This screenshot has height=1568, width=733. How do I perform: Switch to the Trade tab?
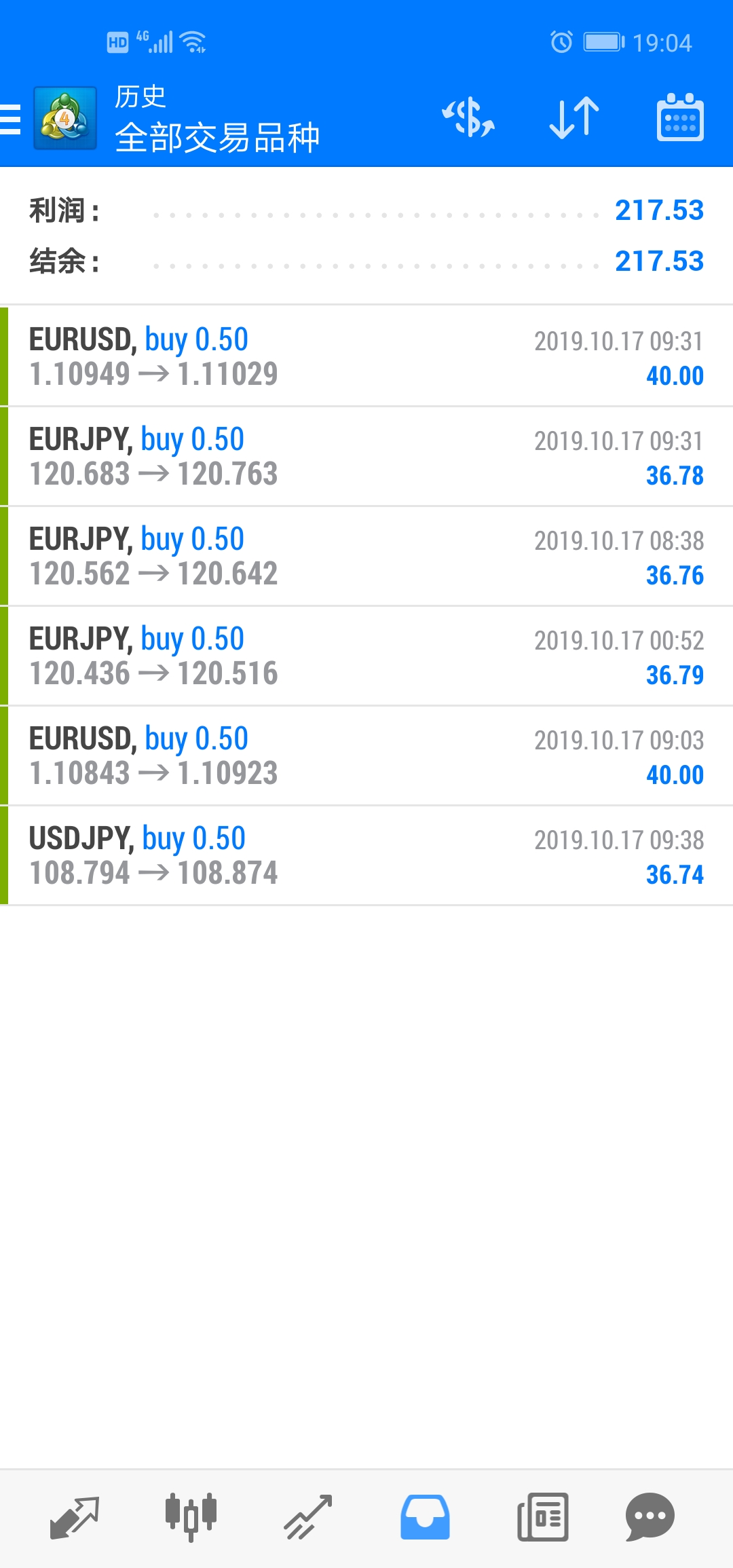(308, 1517)
